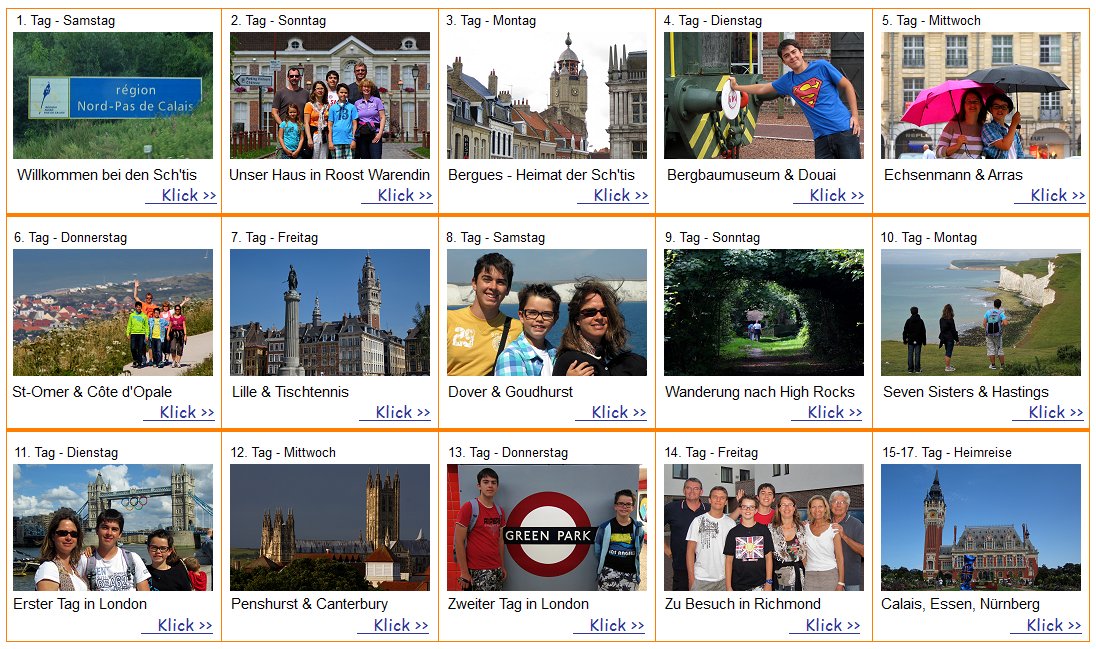Open the white cliffs photo for day 10

click(x=981, y=312)
